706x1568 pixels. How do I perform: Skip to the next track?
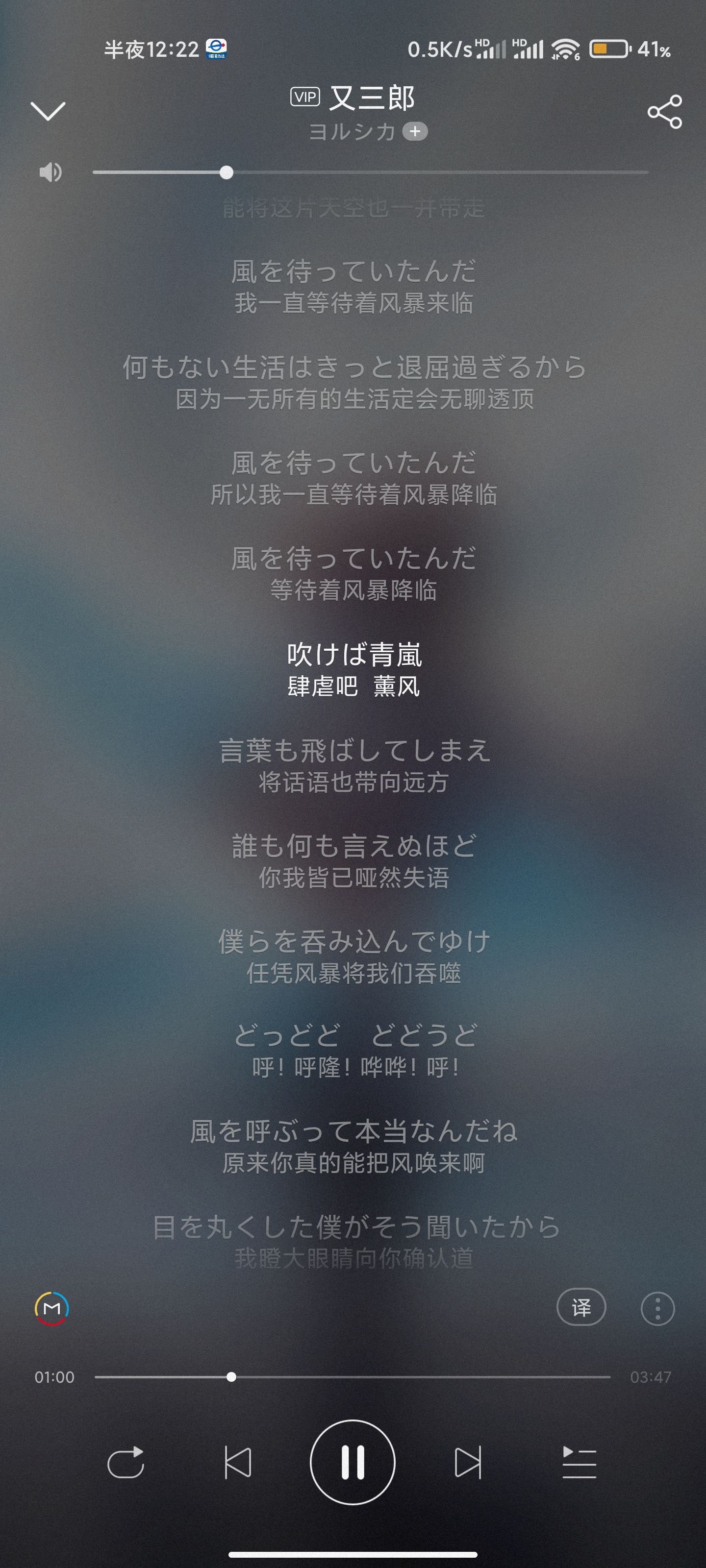pyautogui.click(x=468, y=1462)
